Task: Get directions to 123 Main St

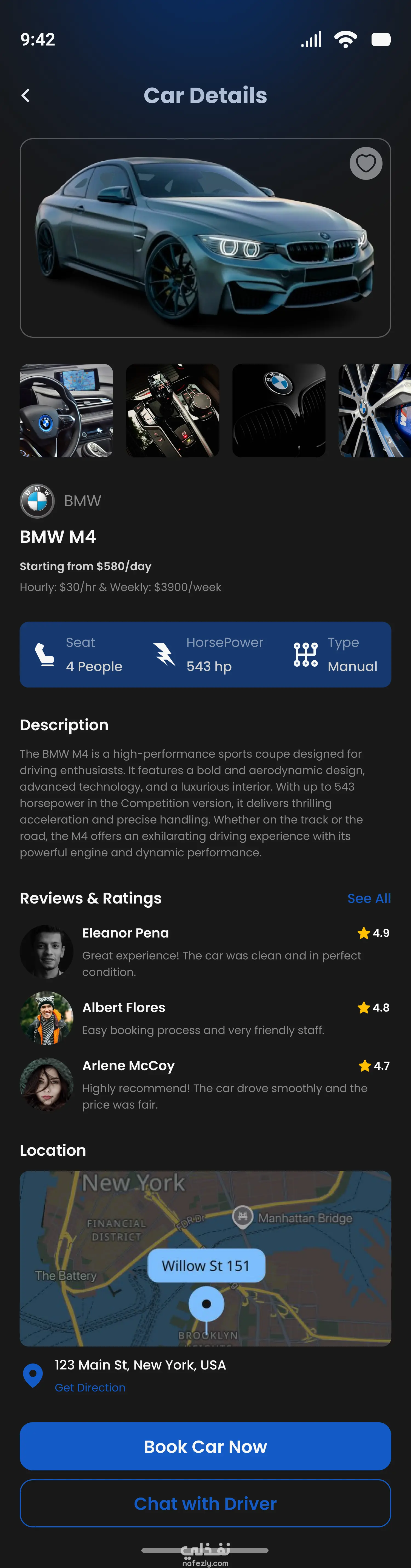Action: click(x=90, y=1387)
